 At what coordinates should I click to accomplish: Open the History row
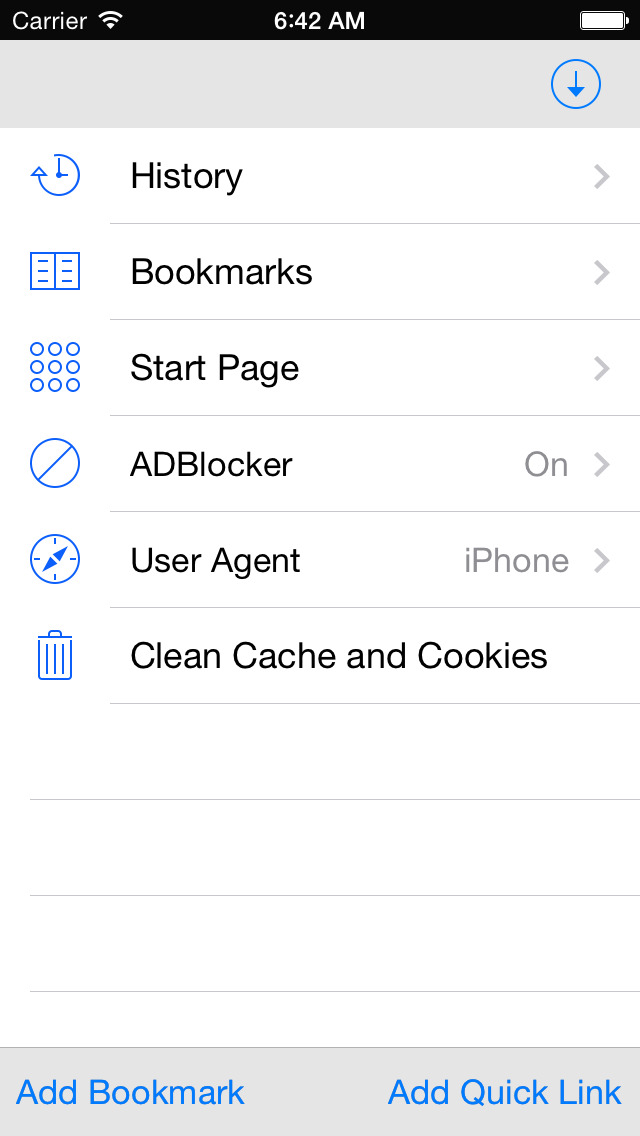[320, 176]
